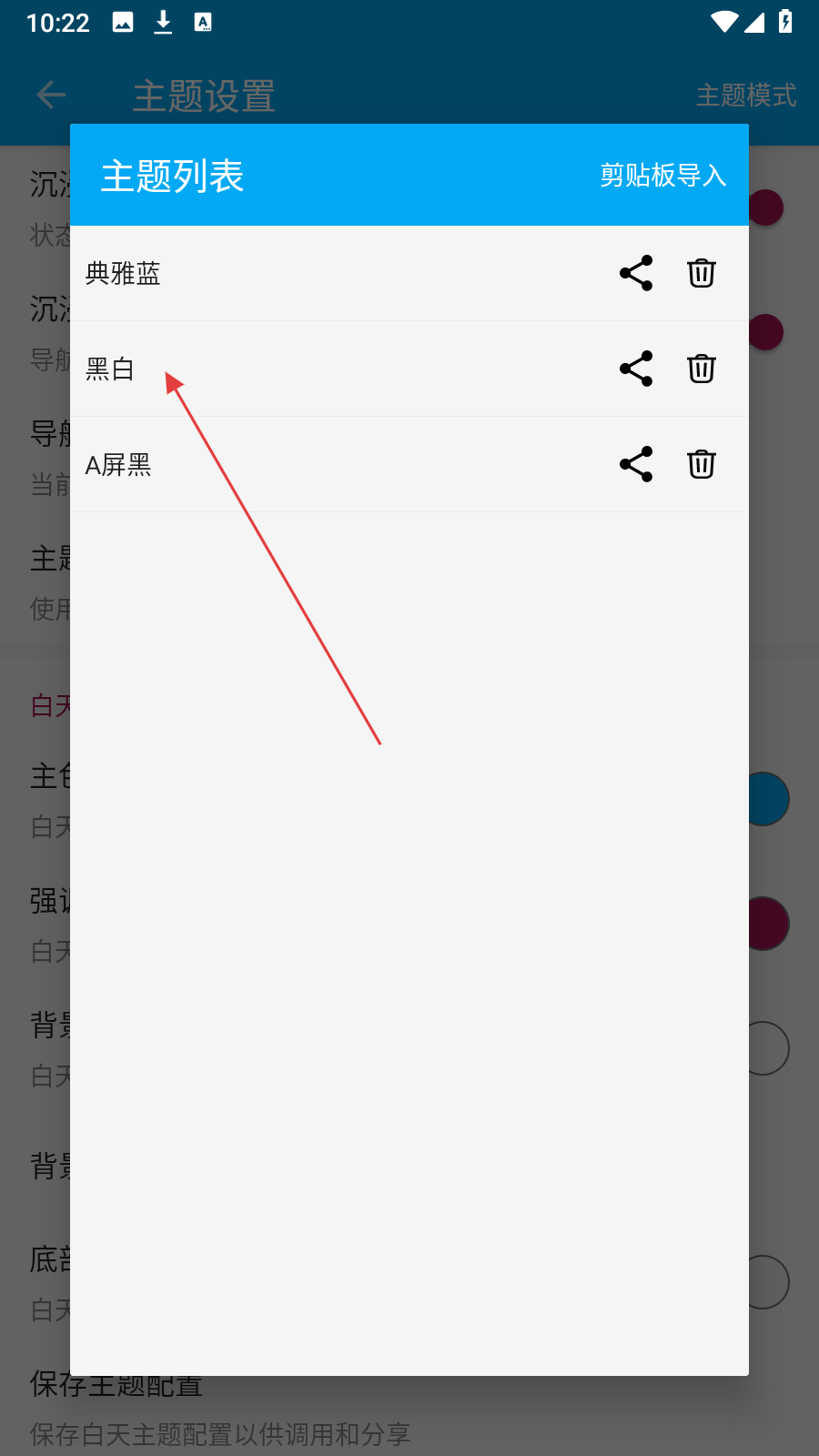Share the 黑白 theme
The height and width of the screenshot is (1456, 819).
636,369
